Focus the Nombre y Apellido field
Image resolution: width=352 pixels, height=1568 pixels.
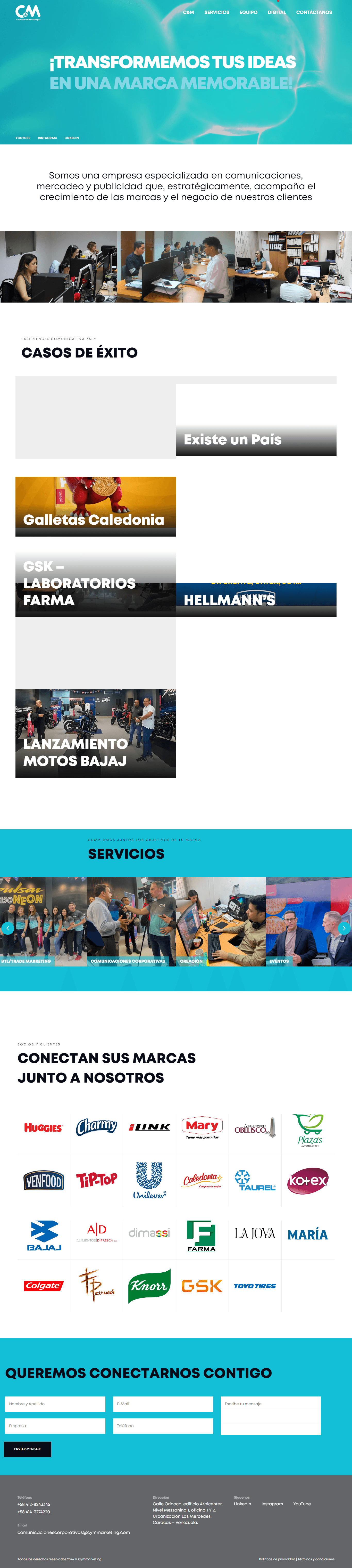coord(55,1404)
